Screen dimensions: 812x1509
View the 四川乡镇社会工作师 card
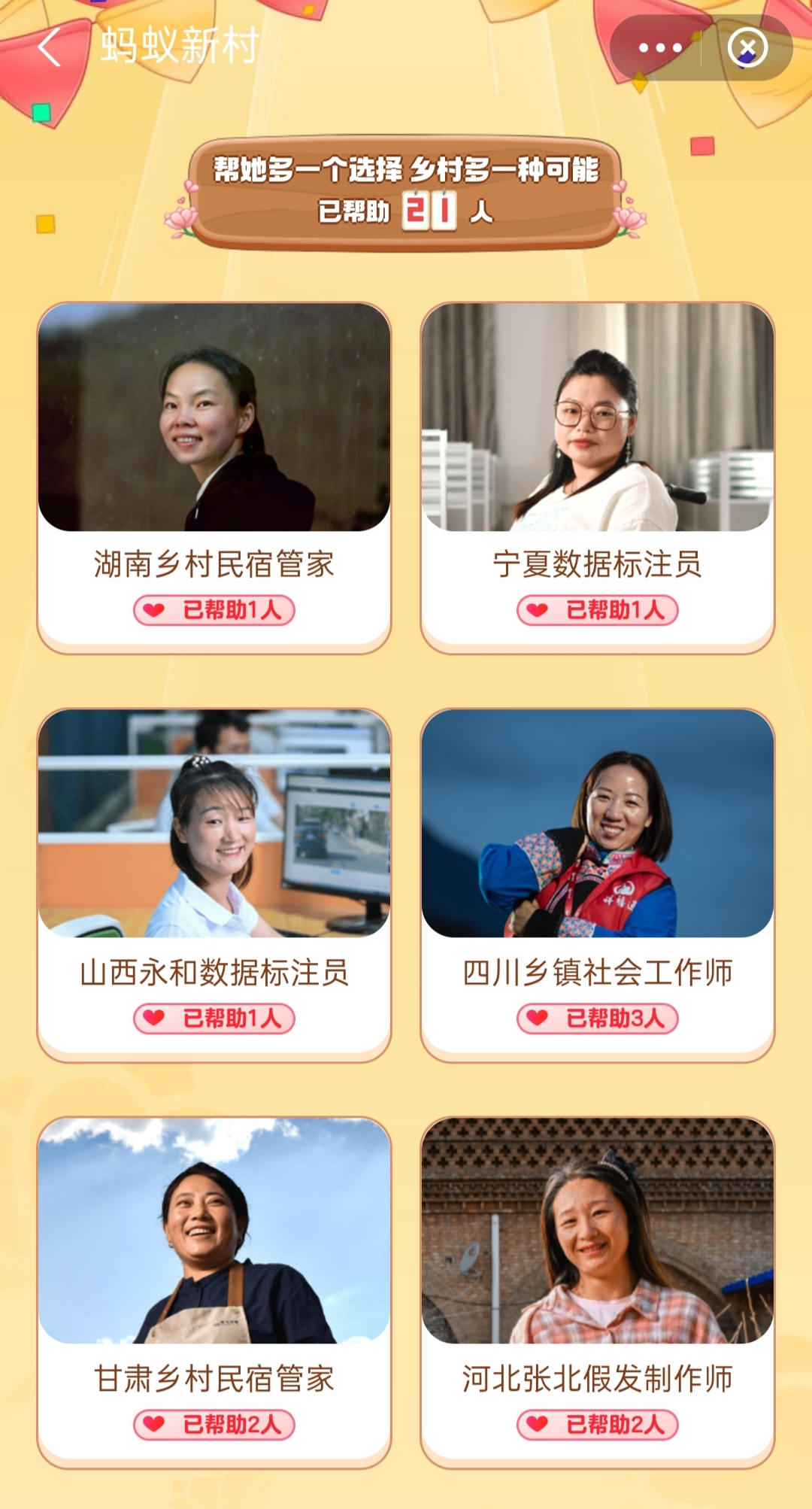click(598, 885)
